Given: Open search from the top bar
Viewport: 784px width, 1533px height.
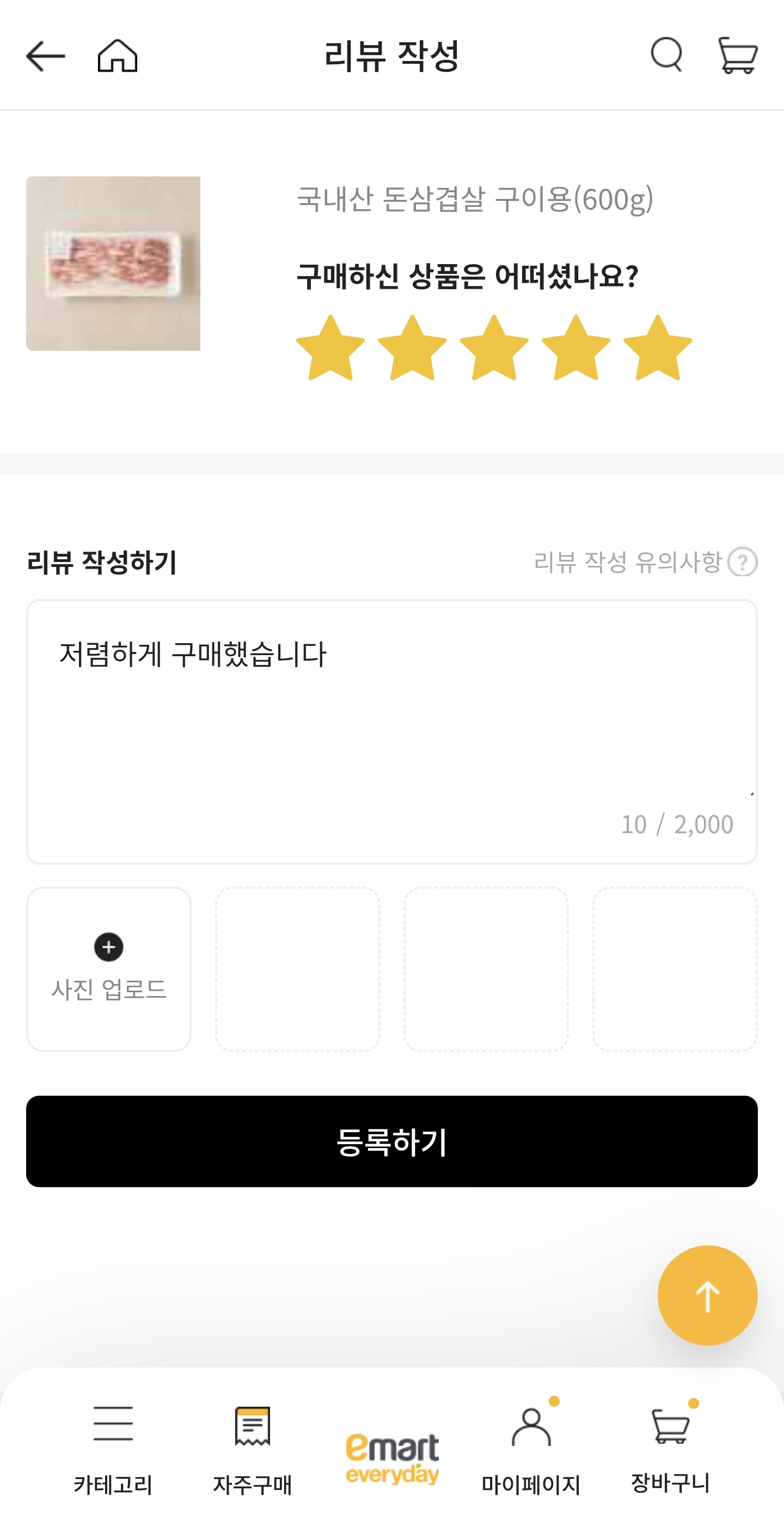Looking at the screenshot, I should (x=667, y=55).
